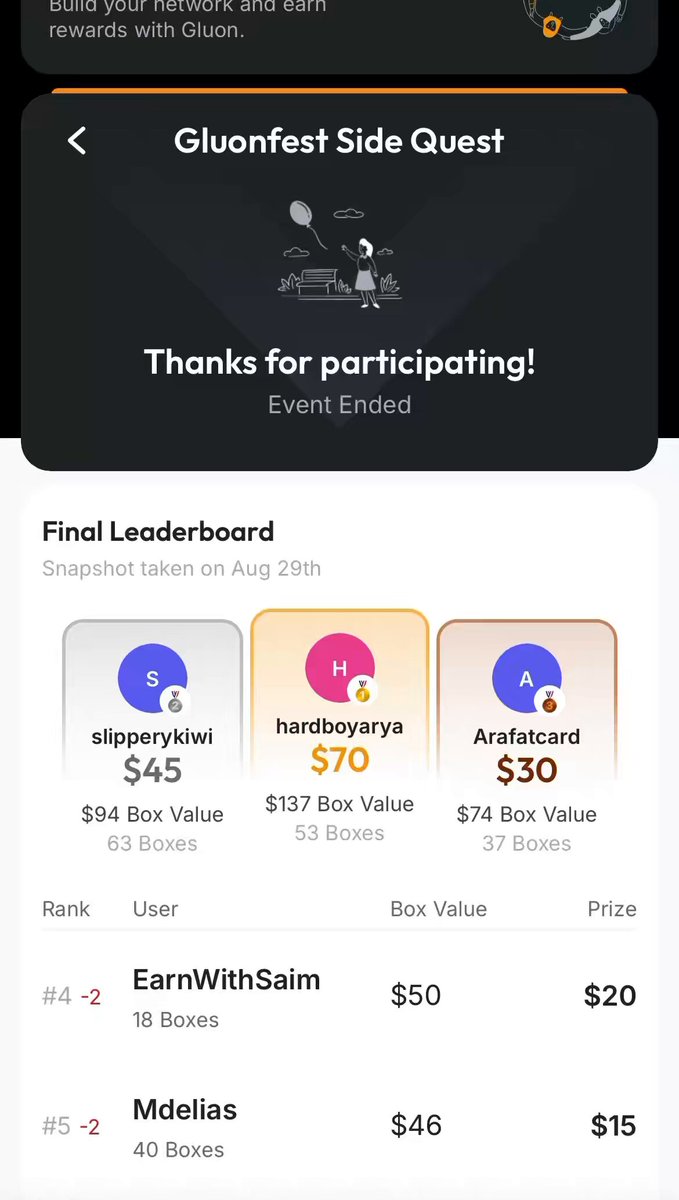This screenshot has width=679, height=1200.
Task: Open EarnWithSaim's leaderboard row
Action: tap(339, 996)
